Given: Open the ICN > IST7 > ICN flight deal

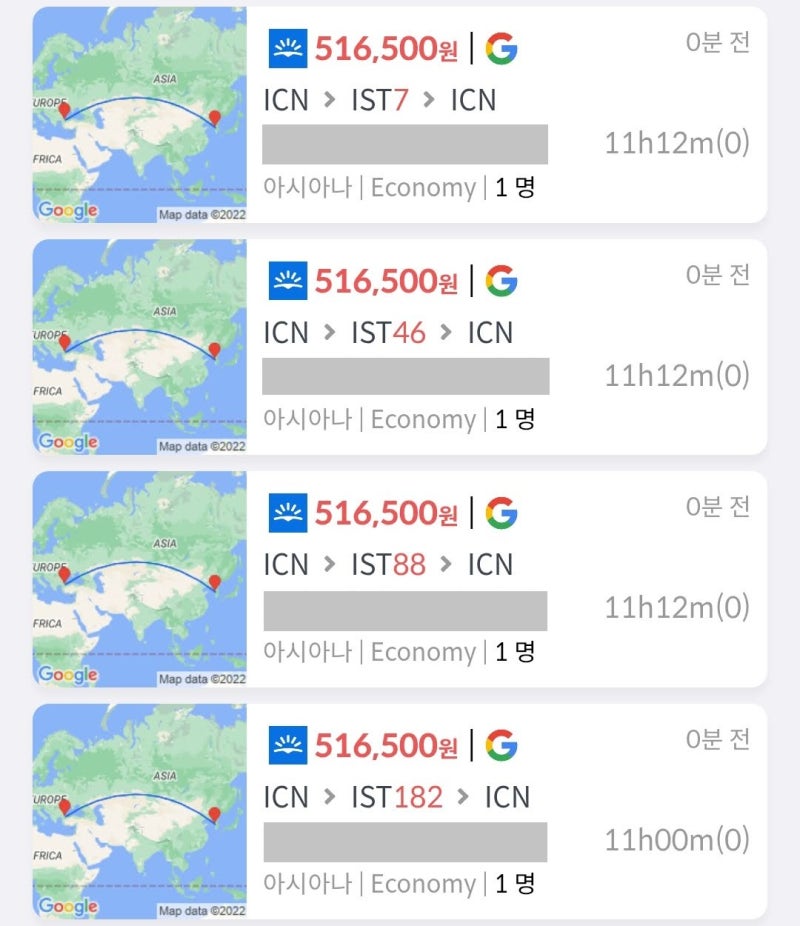Looking at the screenshot, I should [x=380, y=100].
